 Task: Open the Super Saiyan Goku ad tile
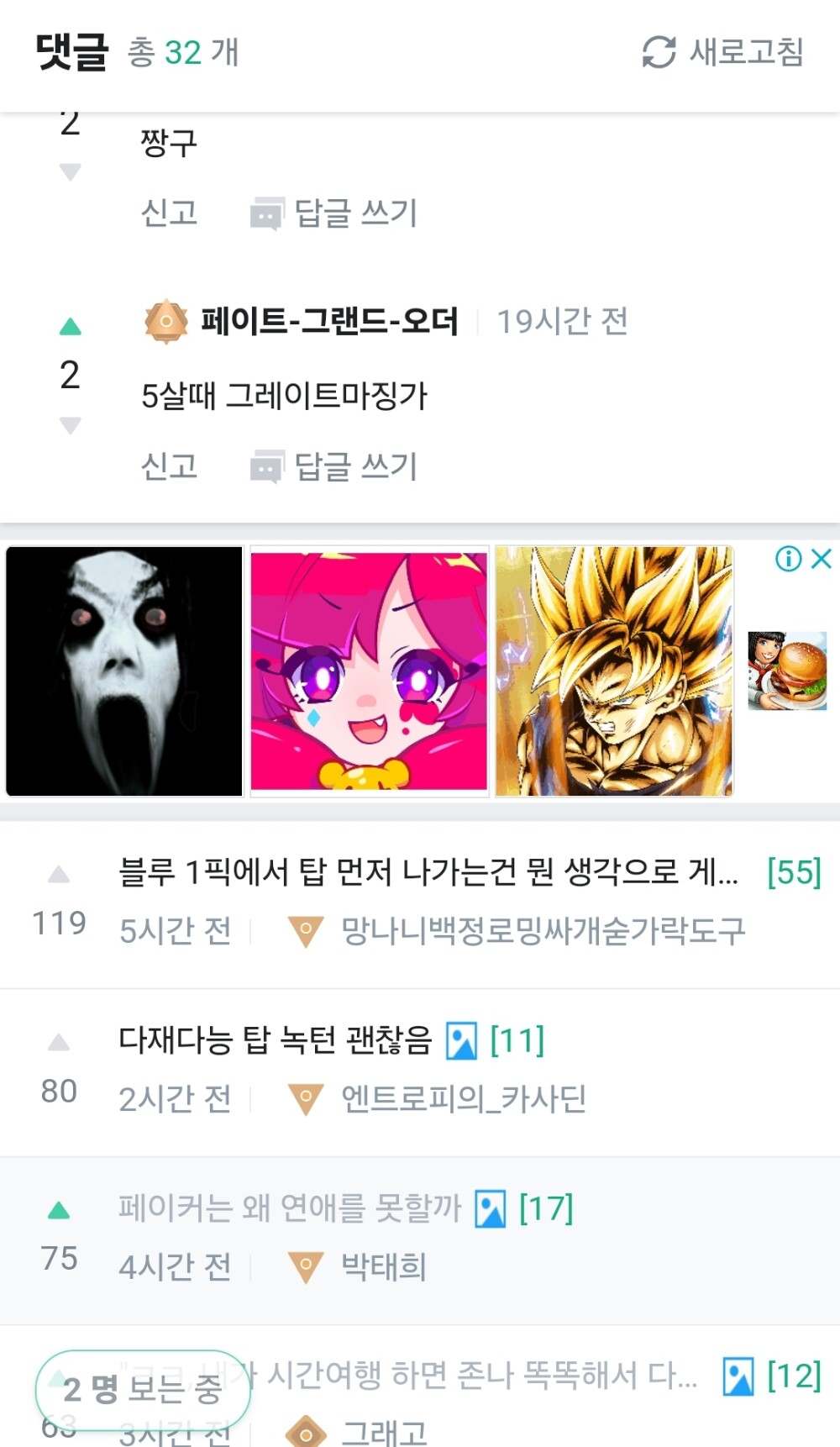[614, 671]
